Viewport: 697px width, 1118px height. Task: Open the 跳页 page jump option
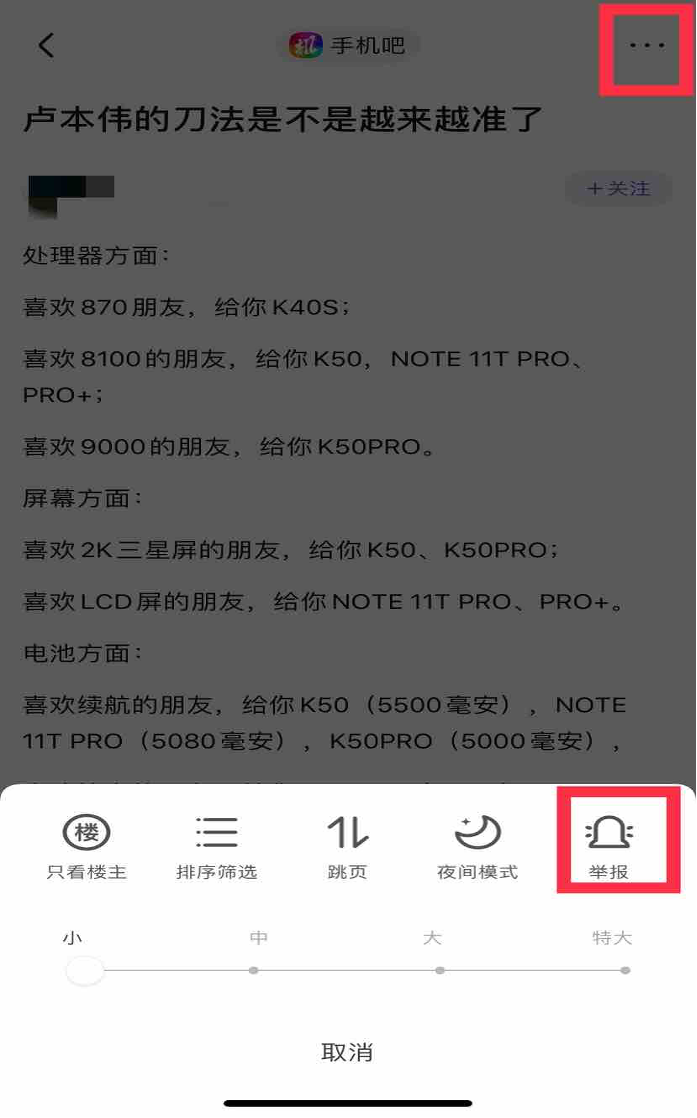pos(347,846)
